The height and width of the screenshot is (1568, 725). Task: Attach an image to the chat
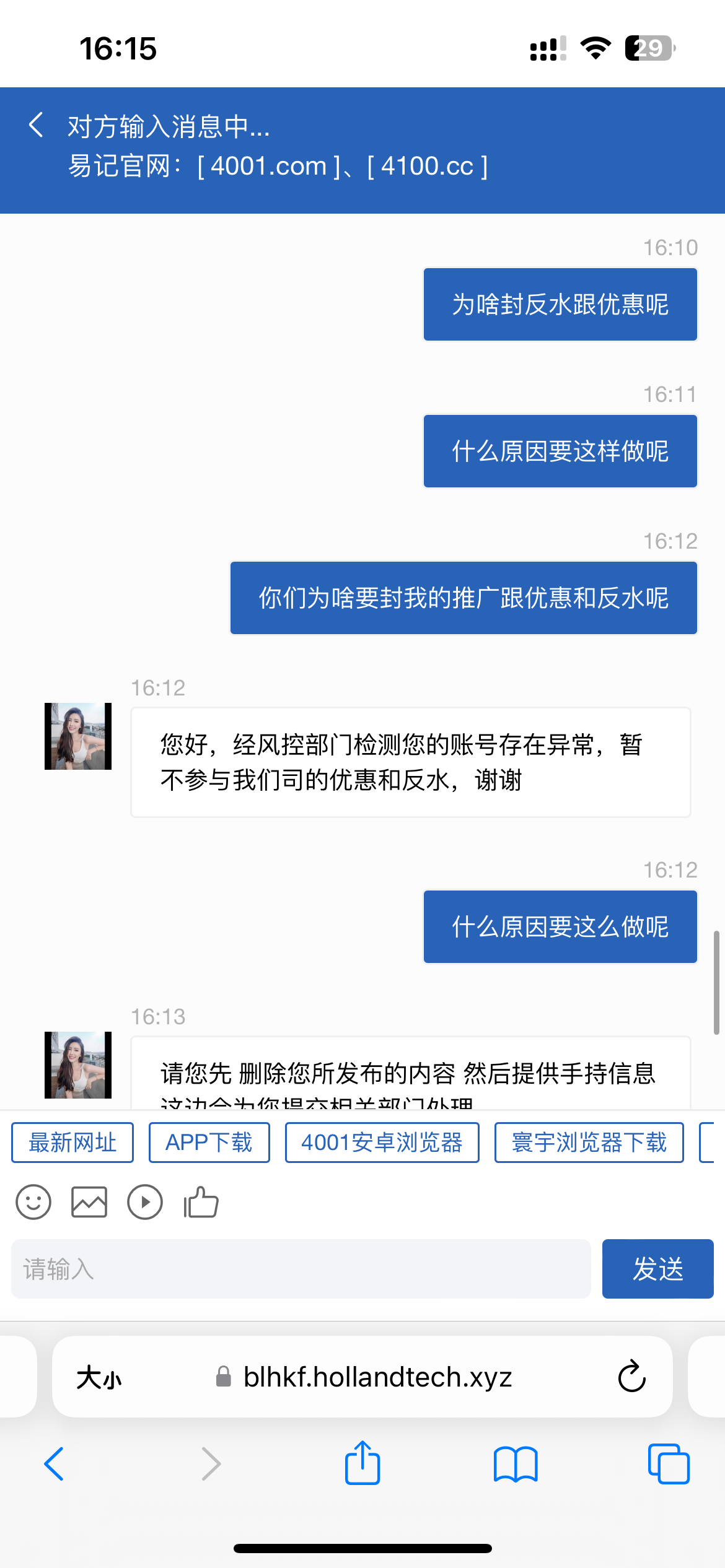click(89, 1202)
